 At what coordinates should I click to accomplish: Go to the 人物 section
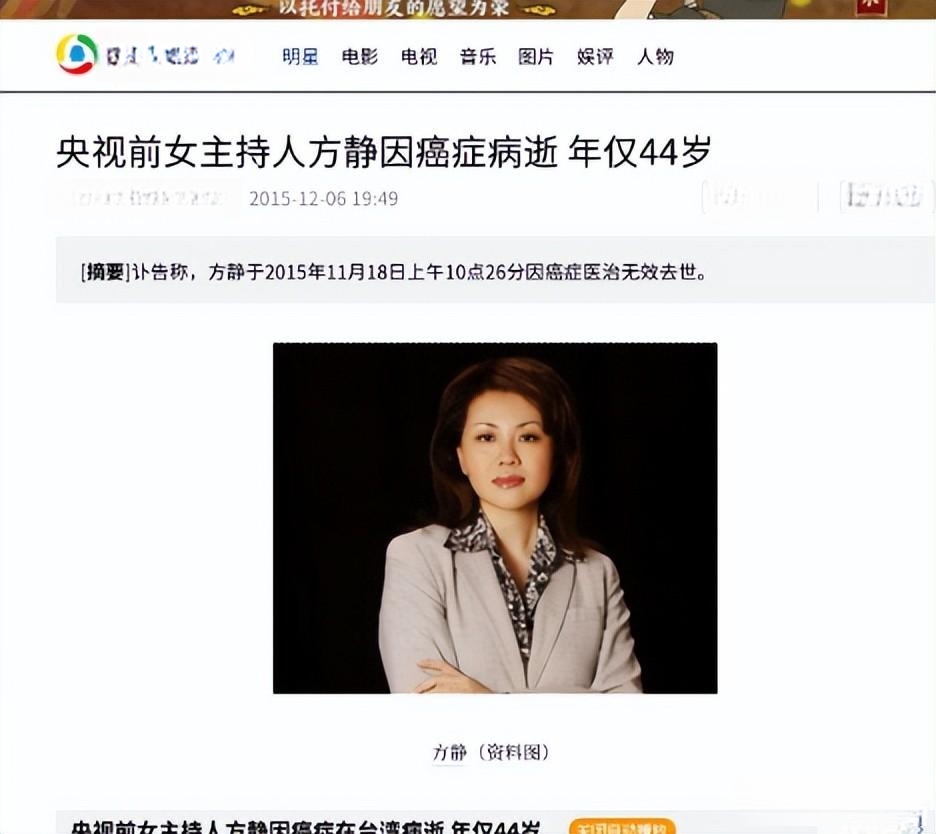[655, 57]
